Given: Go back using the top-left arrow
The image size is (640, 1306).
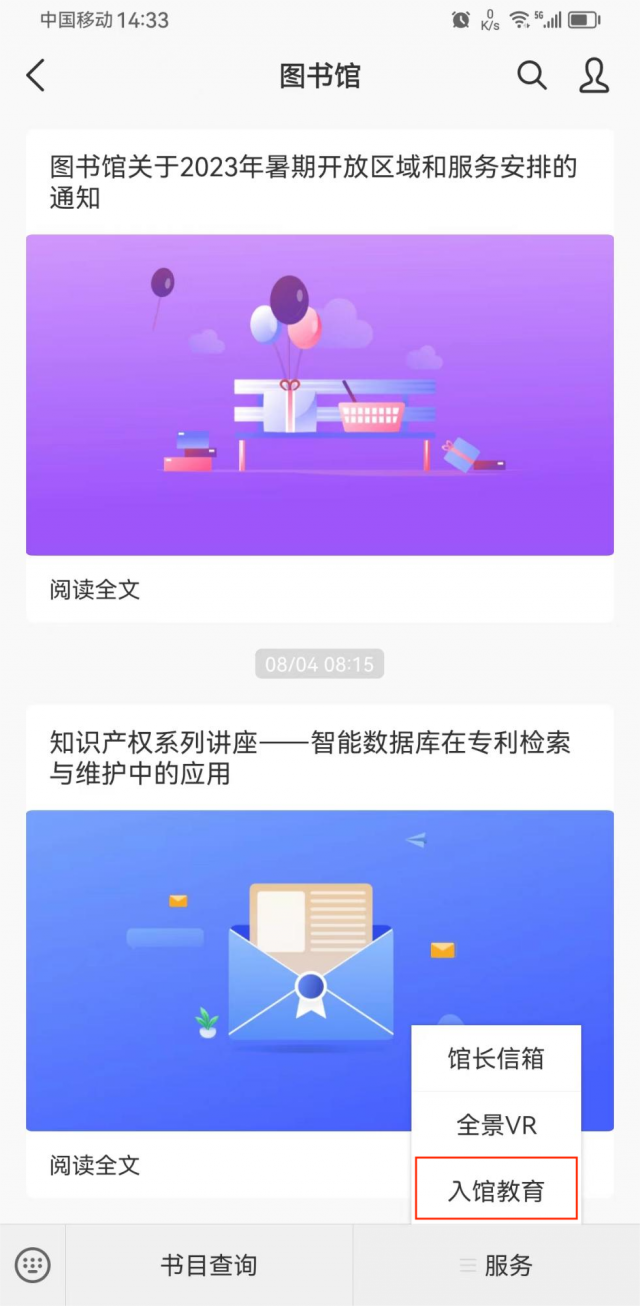Looking at the screenshot, I should tap(36, 76).
